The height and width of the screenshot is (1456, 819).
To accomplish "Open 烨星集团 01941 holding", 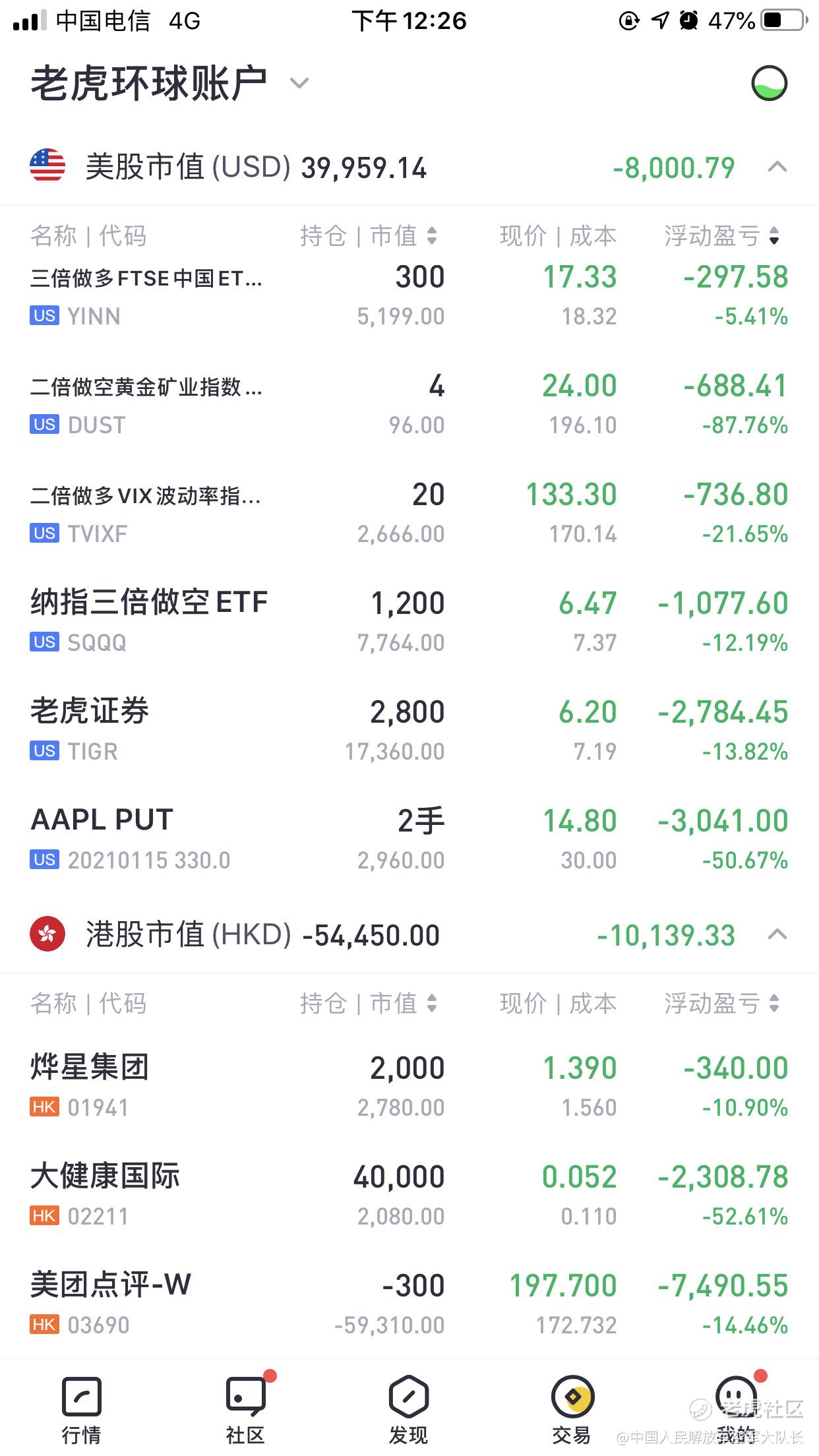I will point(409,1087).
